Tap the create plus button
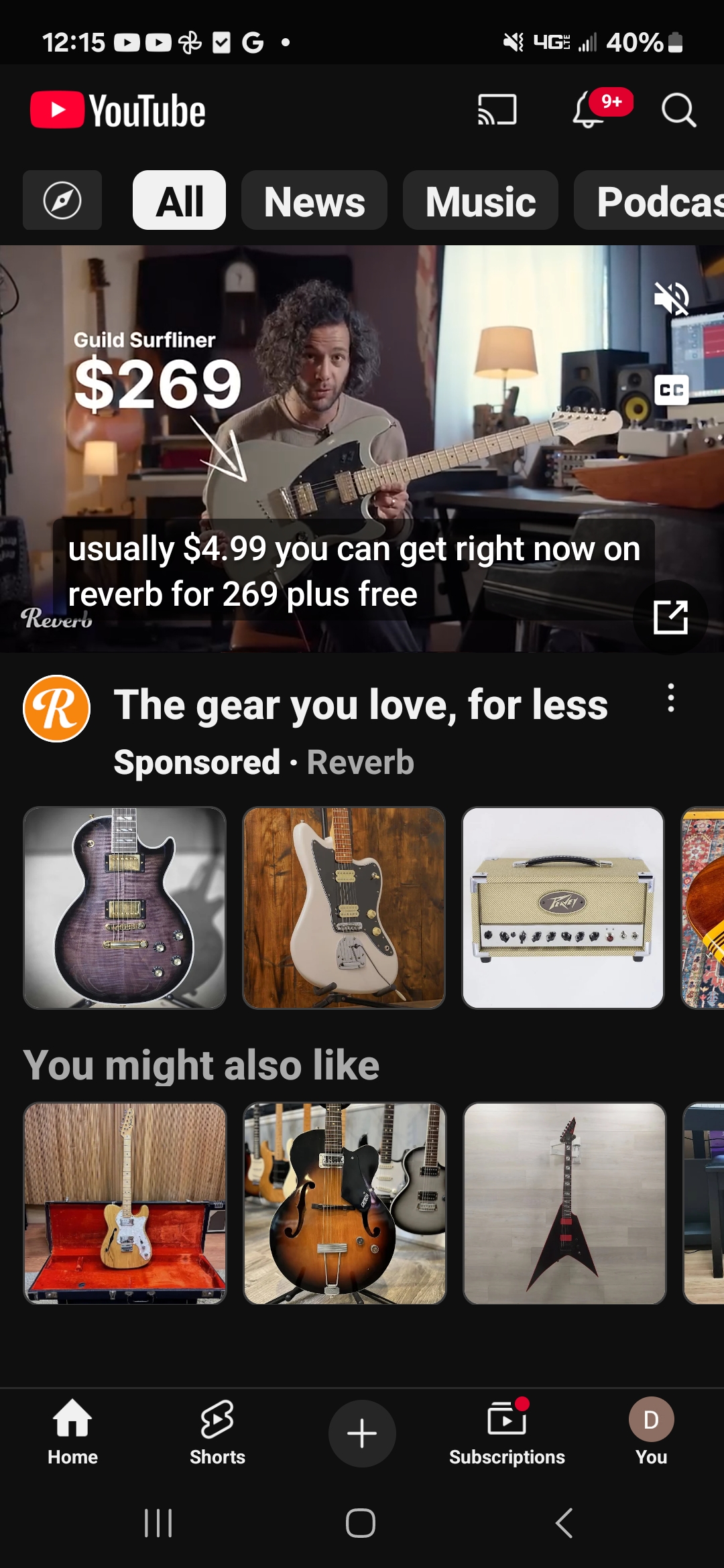The width and height of the screenshot is (724, 1568). [362, 1433]
